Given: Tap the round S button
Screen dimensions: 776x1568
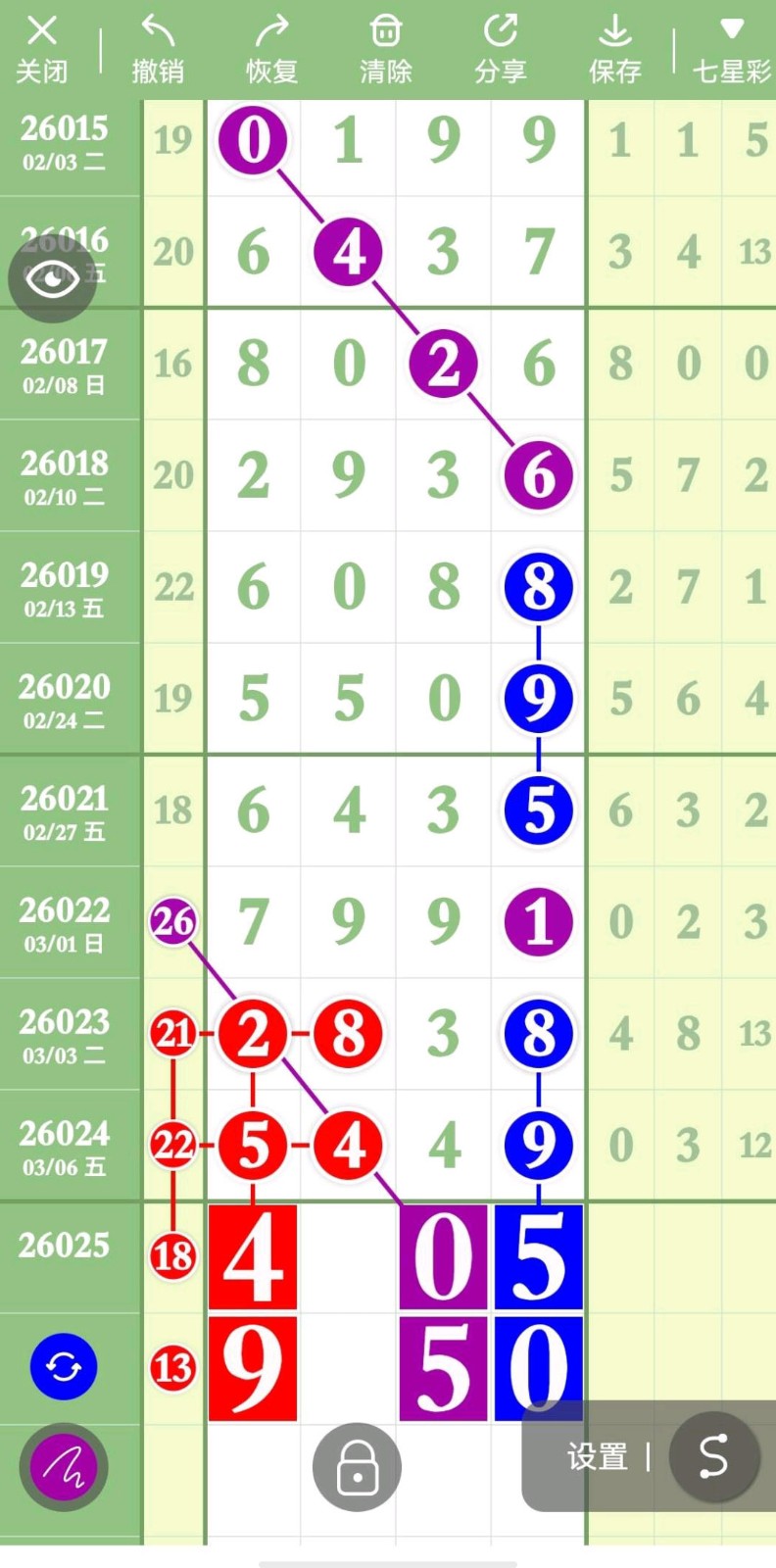Looking at the screenshot, I should [713, 1457].
